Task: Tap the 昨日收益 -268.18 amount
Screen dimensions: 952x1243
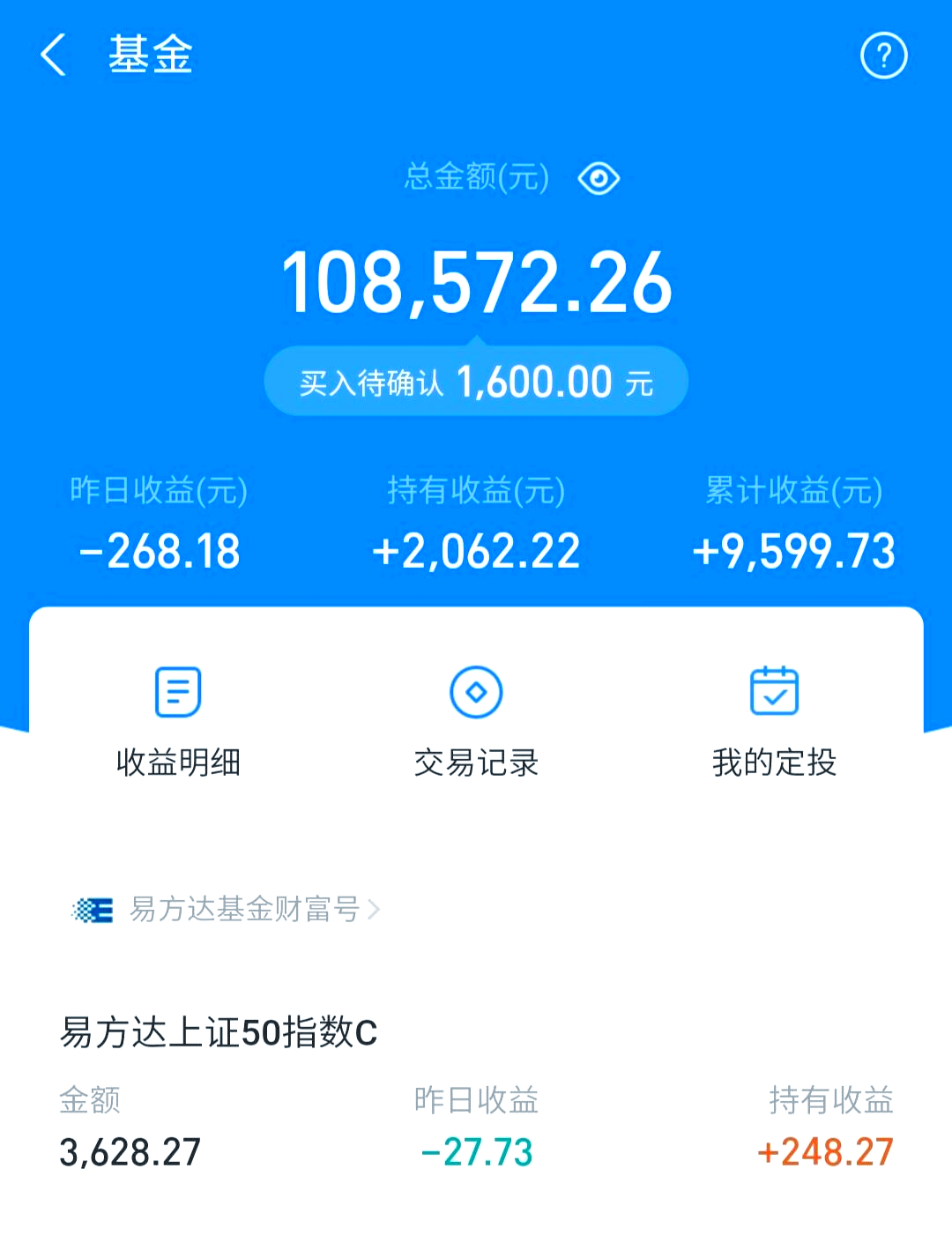Action: (x=157, y=549)
